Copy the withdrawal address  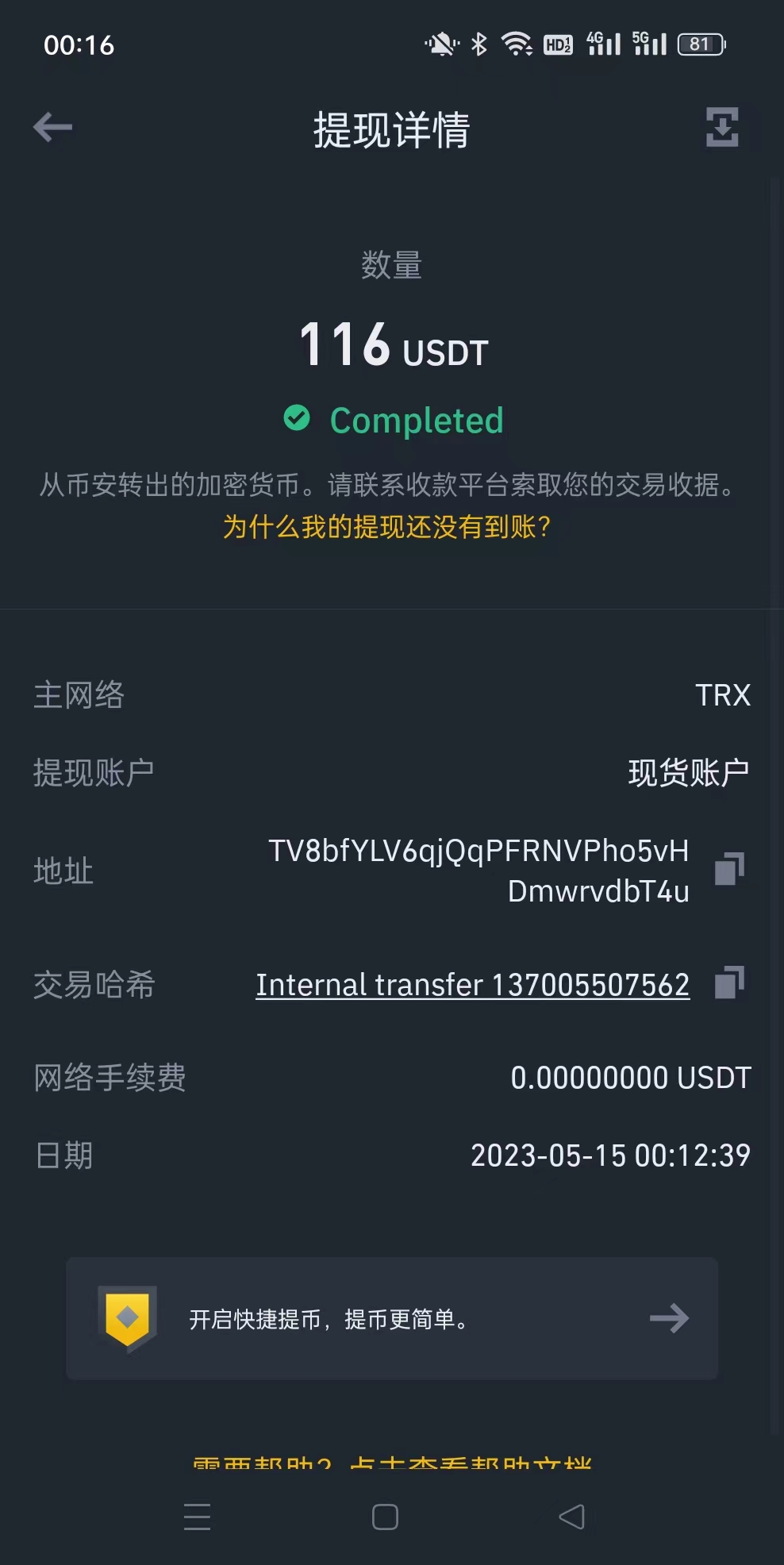click(729, 869)
